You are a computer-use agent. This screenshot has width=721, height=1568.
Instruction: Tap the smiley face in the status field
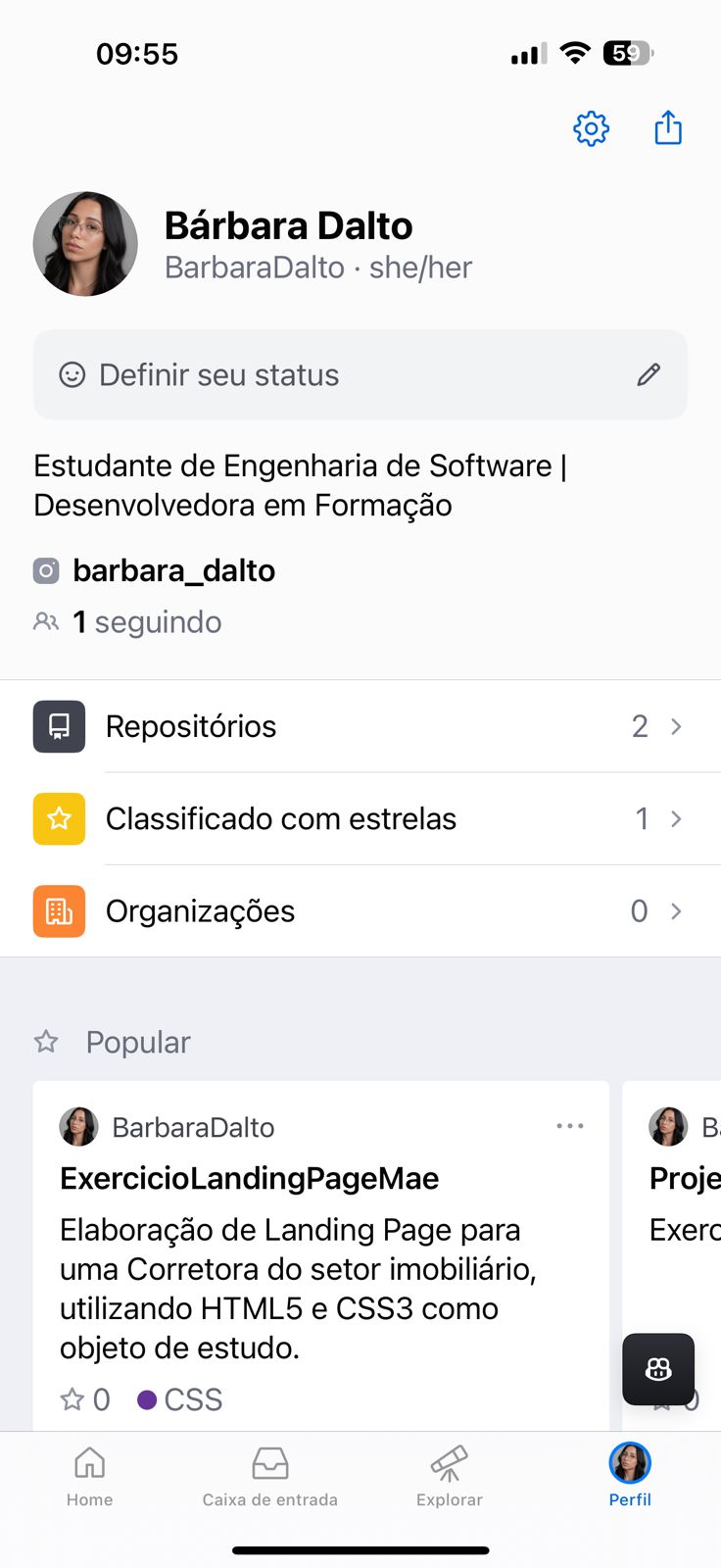[72, 374]
